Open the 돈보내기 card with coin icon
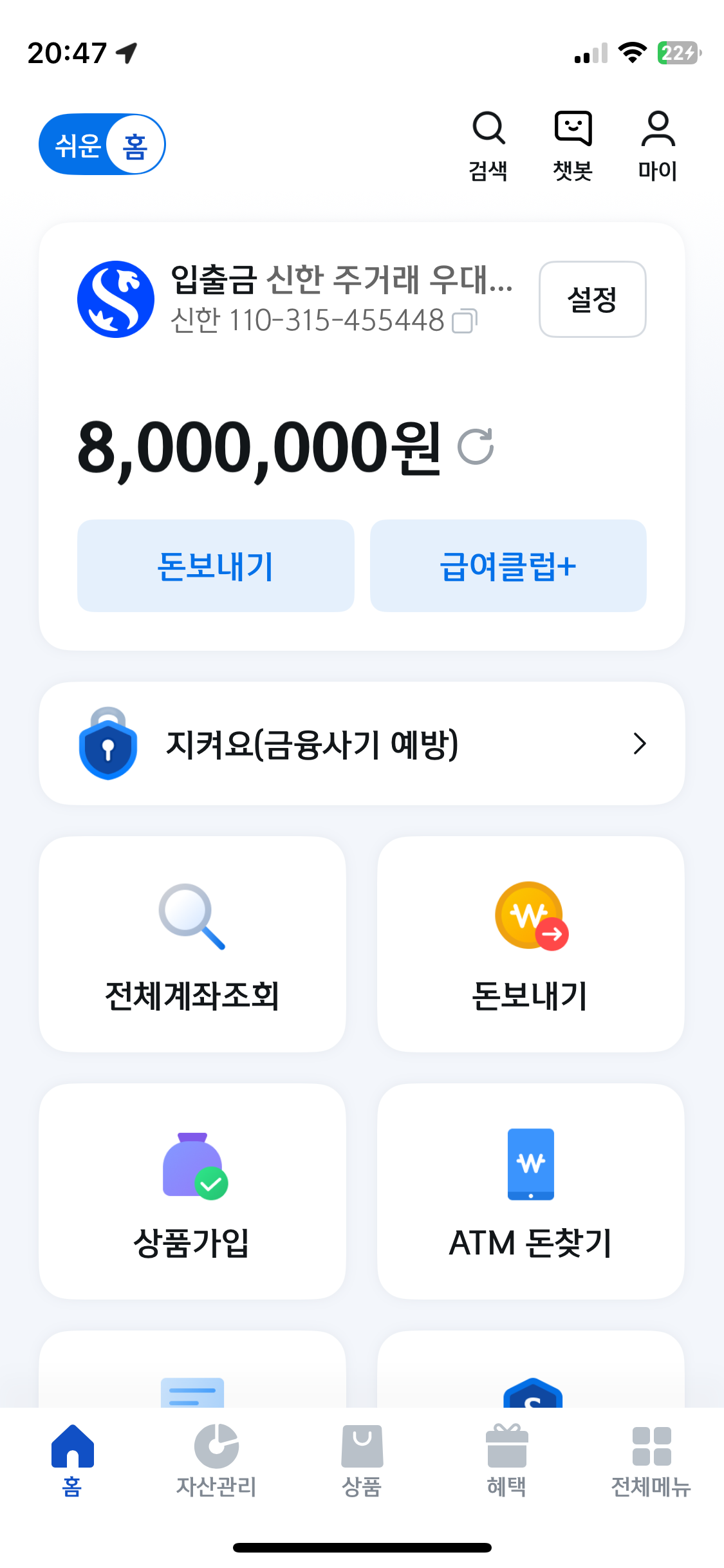724x1568 pixels. coord(530,944)
